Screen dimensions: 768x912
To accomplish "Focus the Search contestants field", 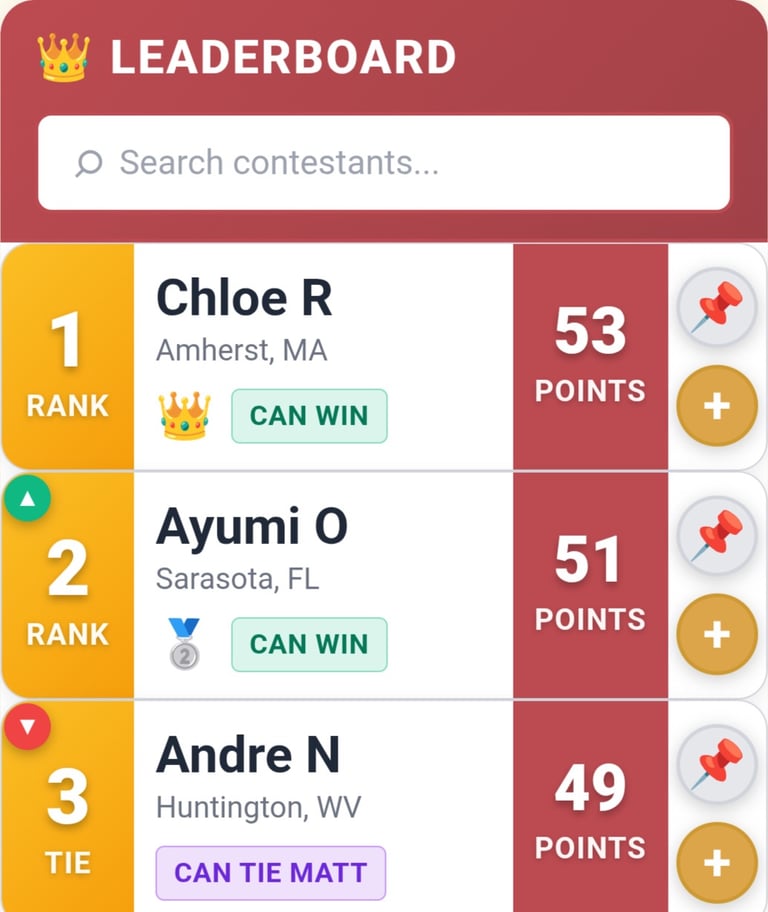I will coord(384,163).
